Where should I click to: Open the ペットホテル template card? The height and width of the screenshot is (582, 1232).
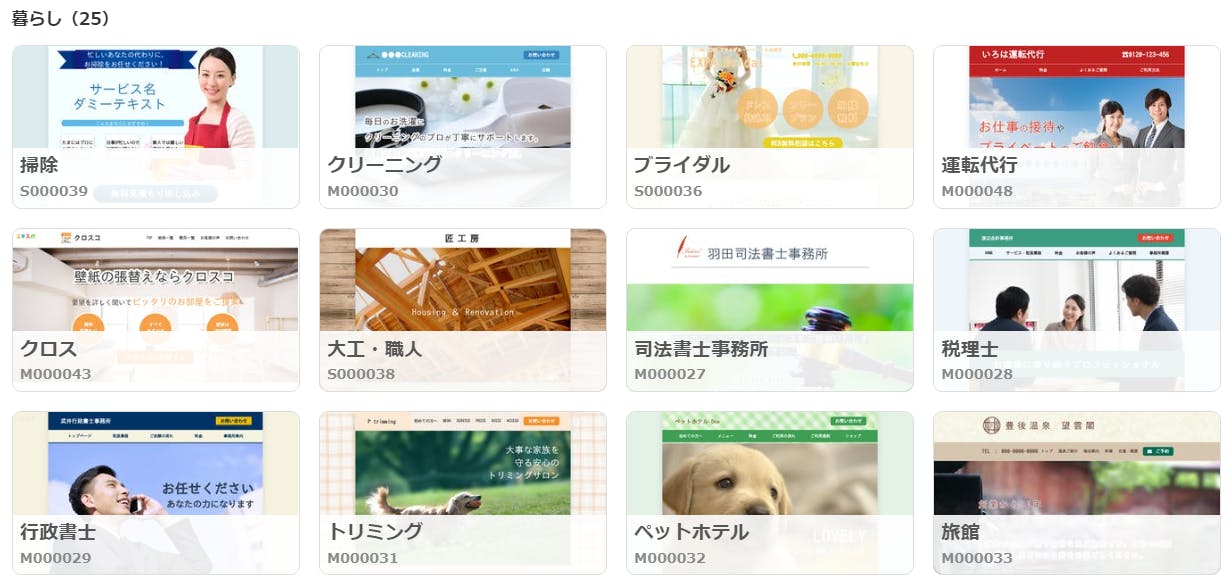(769, 493)
